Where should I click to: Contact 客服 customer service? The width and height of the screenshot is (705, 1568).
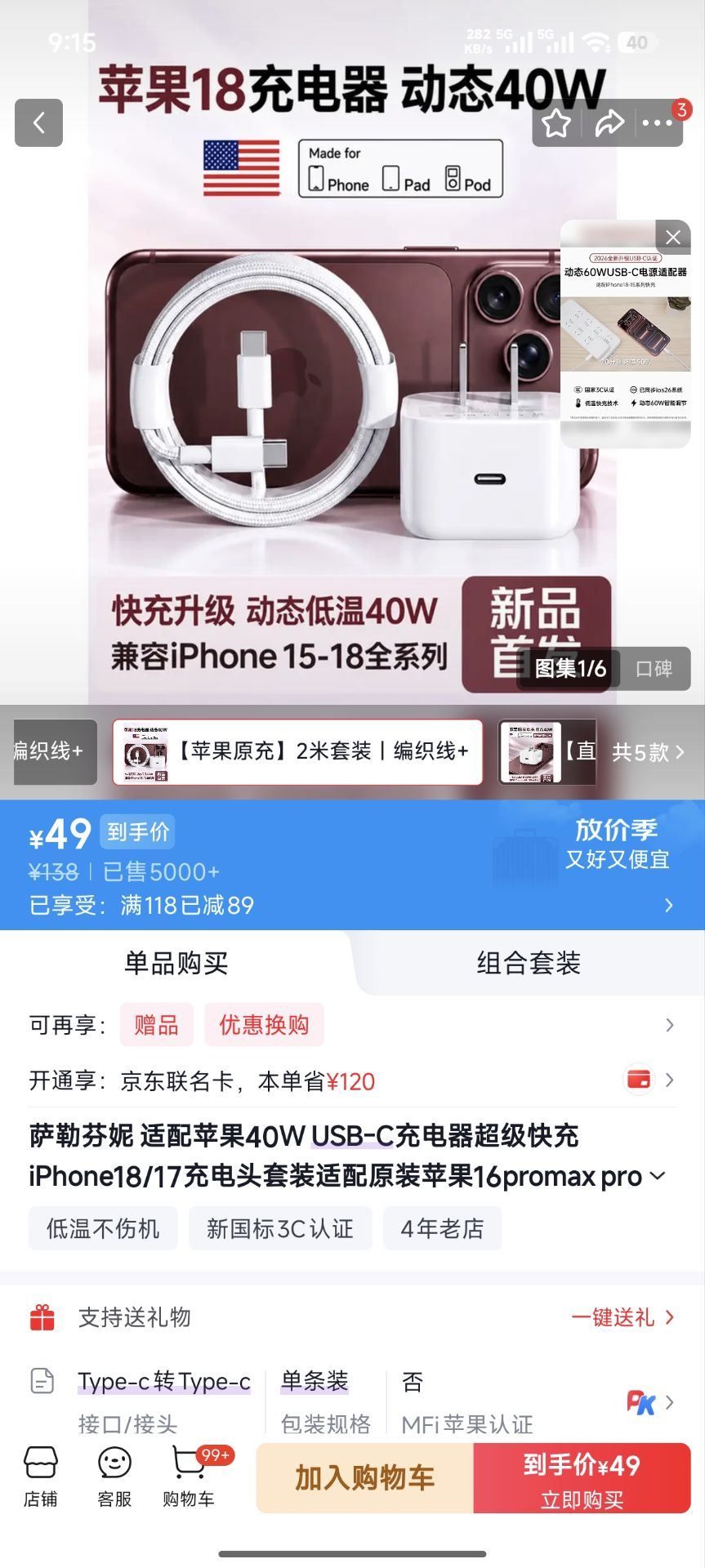tap(114, 1477)
